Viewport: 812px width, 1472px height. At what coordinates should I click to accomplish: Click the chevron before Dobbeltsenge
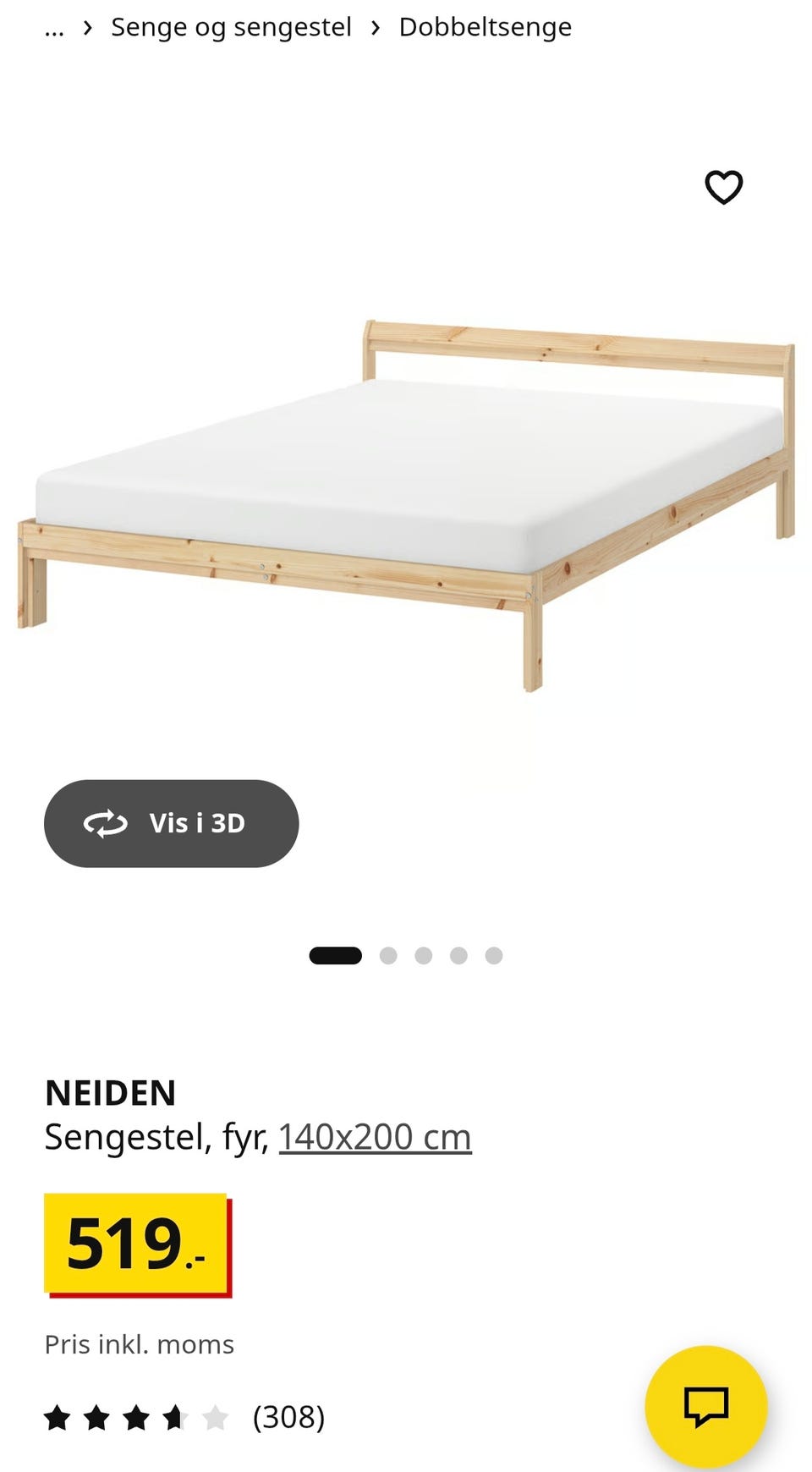click(375, 27)
